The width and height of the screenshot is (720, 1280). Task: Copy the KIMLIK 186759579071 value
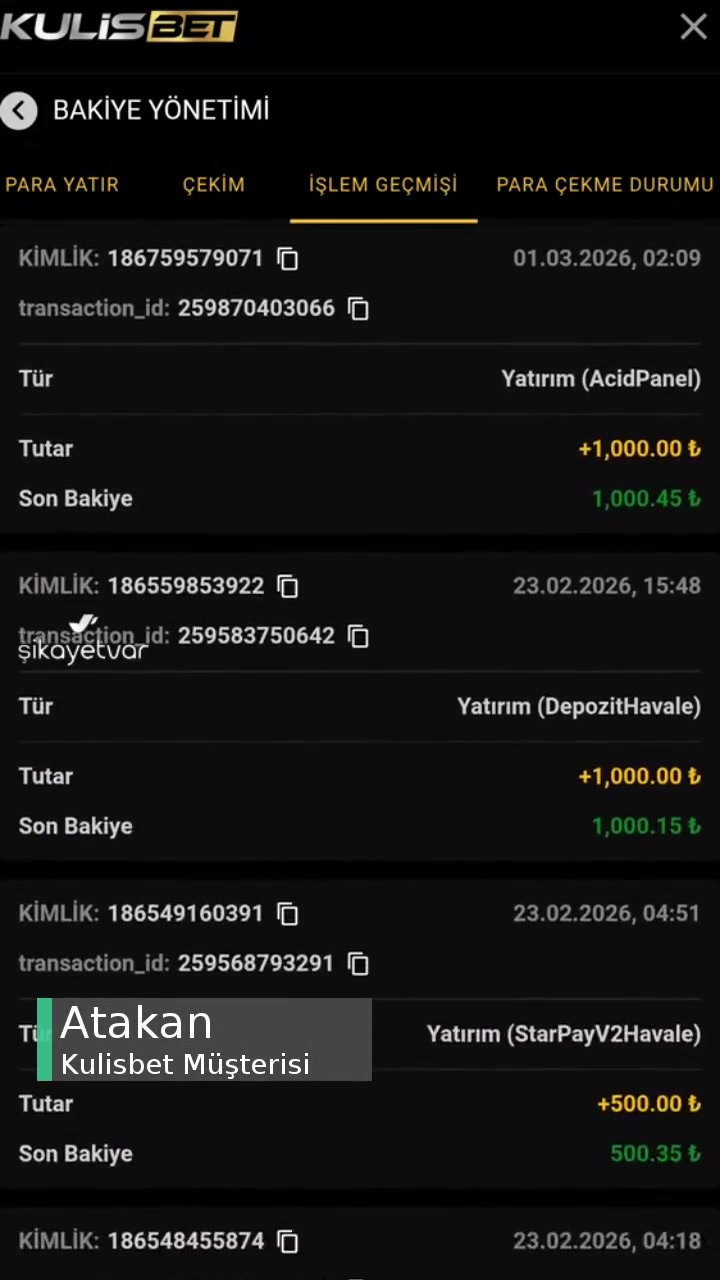pos(287,258)
